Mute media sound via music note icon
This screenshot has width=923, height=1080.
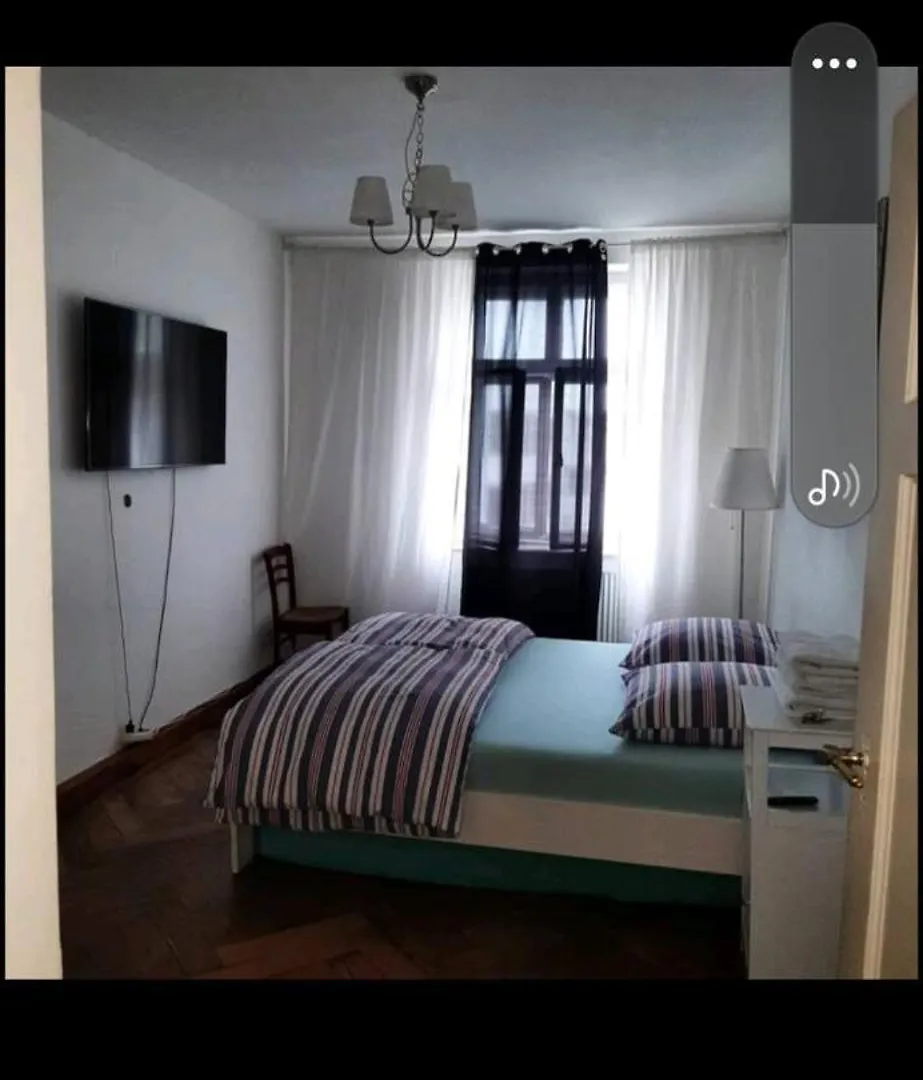click(833, 486)
